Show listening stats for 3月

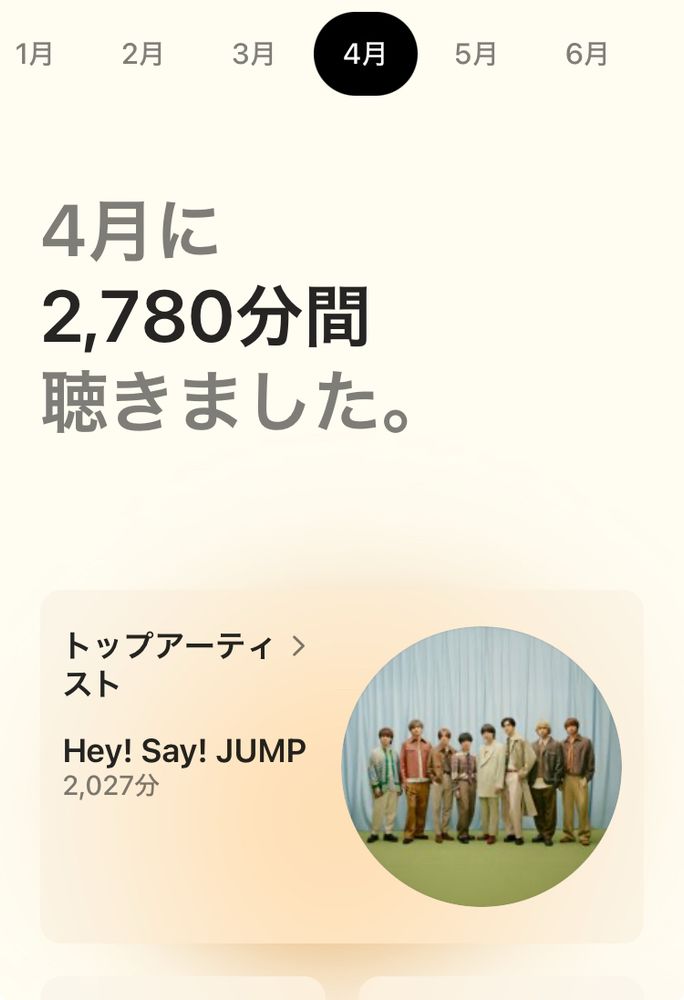253,54
